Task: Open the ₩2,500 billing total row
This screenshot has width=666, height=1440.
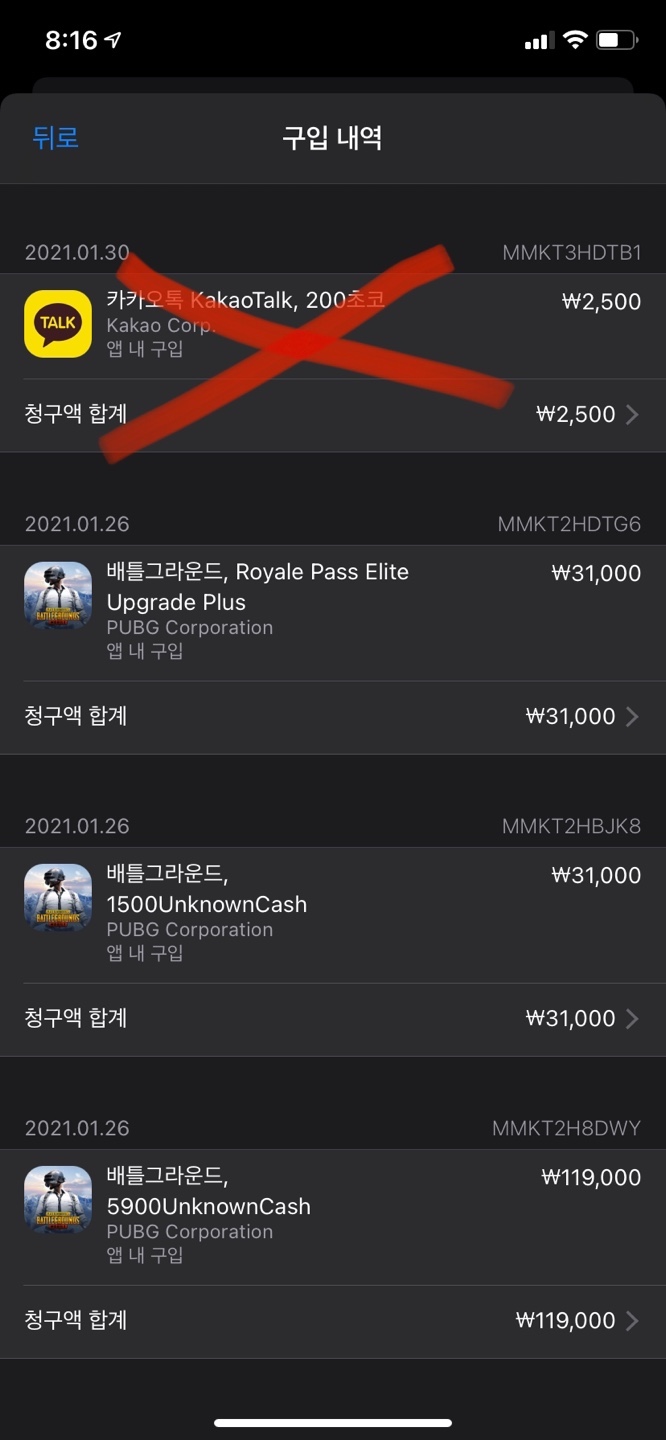Action: click(332, 414)
